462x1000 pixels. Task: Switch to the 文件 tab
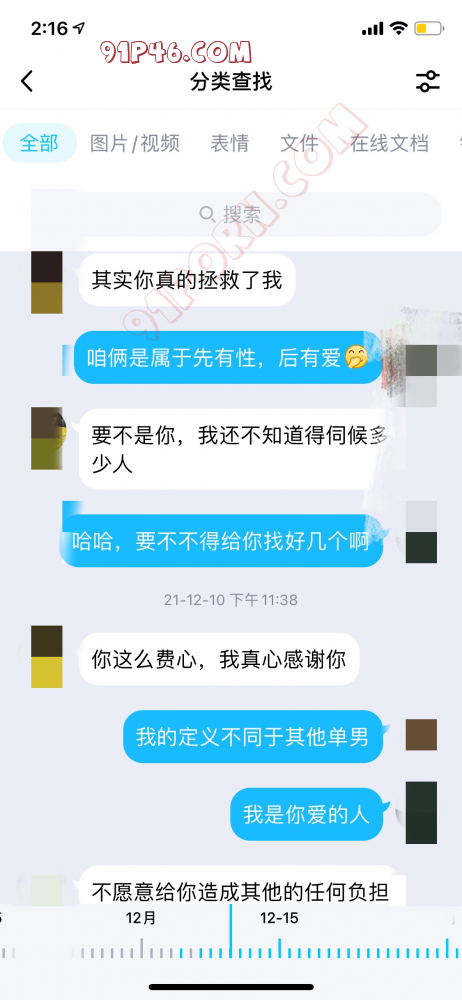pos(299,143)
